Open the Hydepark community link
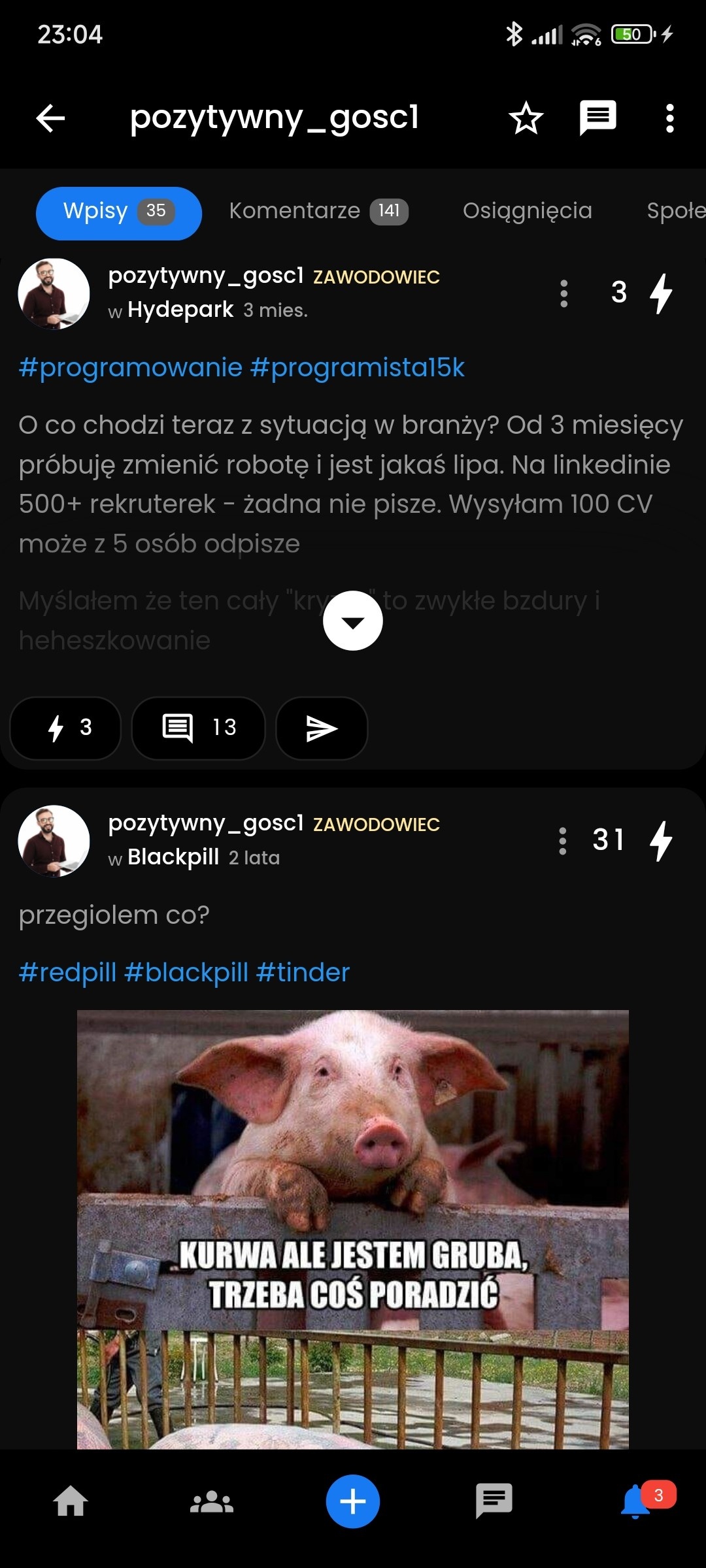The image size is (706, 1568). (180, 310)
